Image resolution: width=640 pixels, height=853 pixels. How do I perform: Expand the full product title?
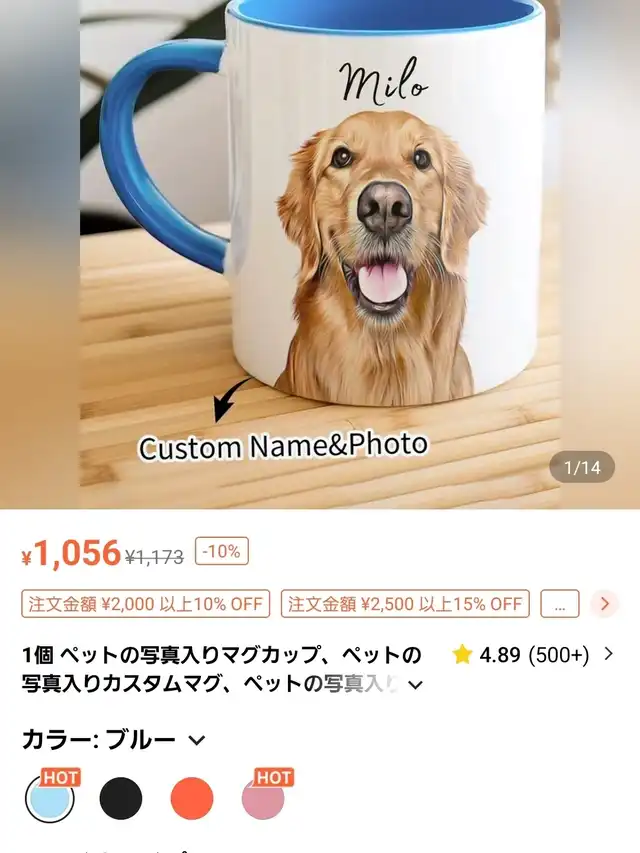[x=415, y=684]
